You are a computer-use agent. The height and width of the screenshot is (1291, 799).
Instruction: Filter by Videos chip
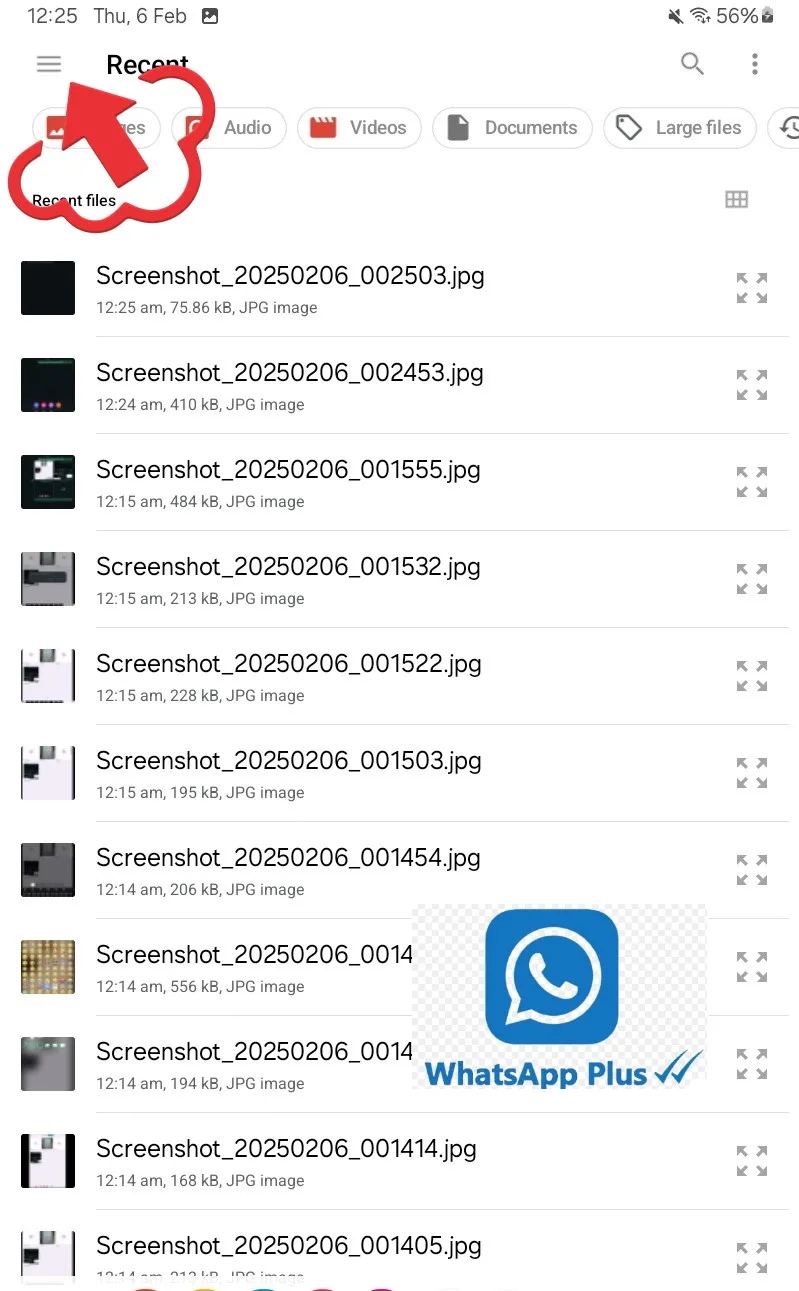pyautogui.click(x=358, y=128)
